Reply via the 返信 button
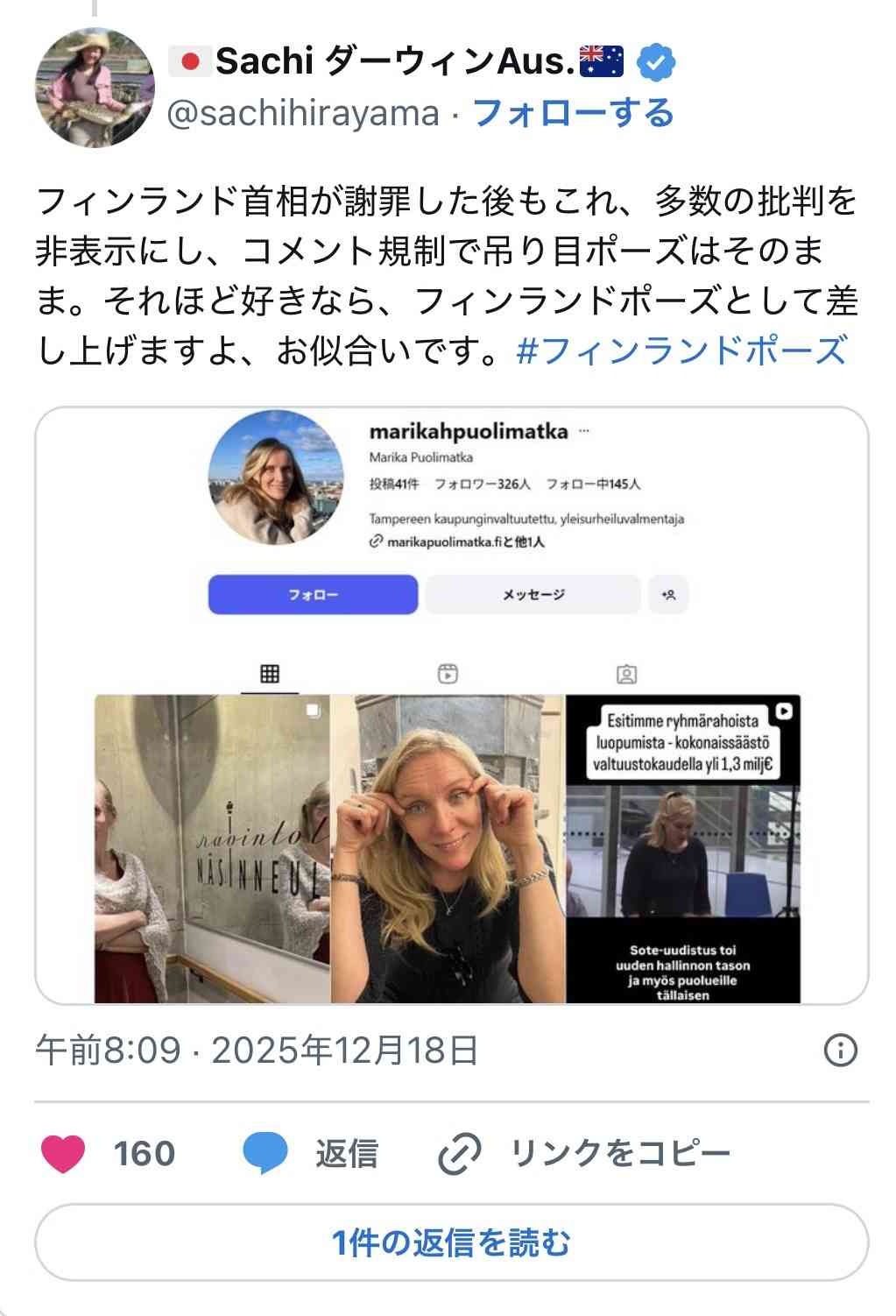896x1316 pixels. [x=311, y=1153]
